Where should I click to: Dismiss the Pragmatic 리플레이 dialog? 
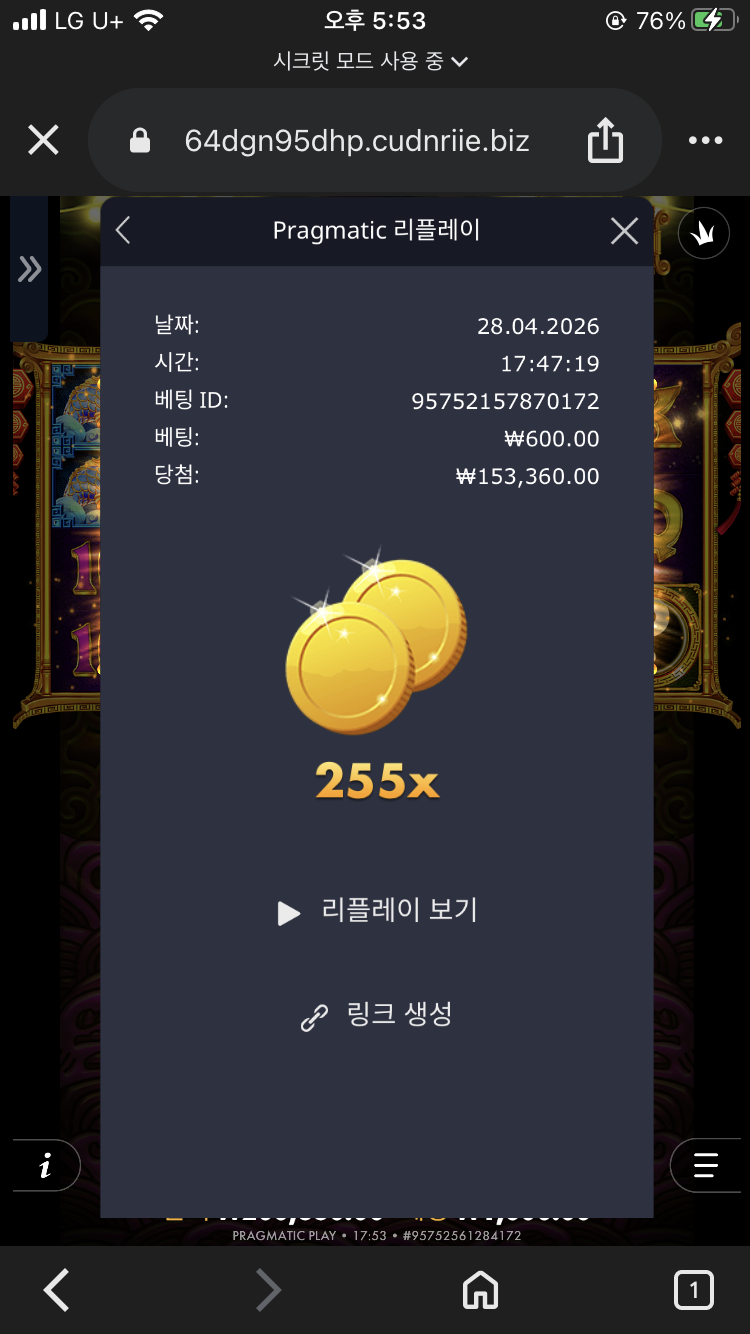tap(624, 231)
